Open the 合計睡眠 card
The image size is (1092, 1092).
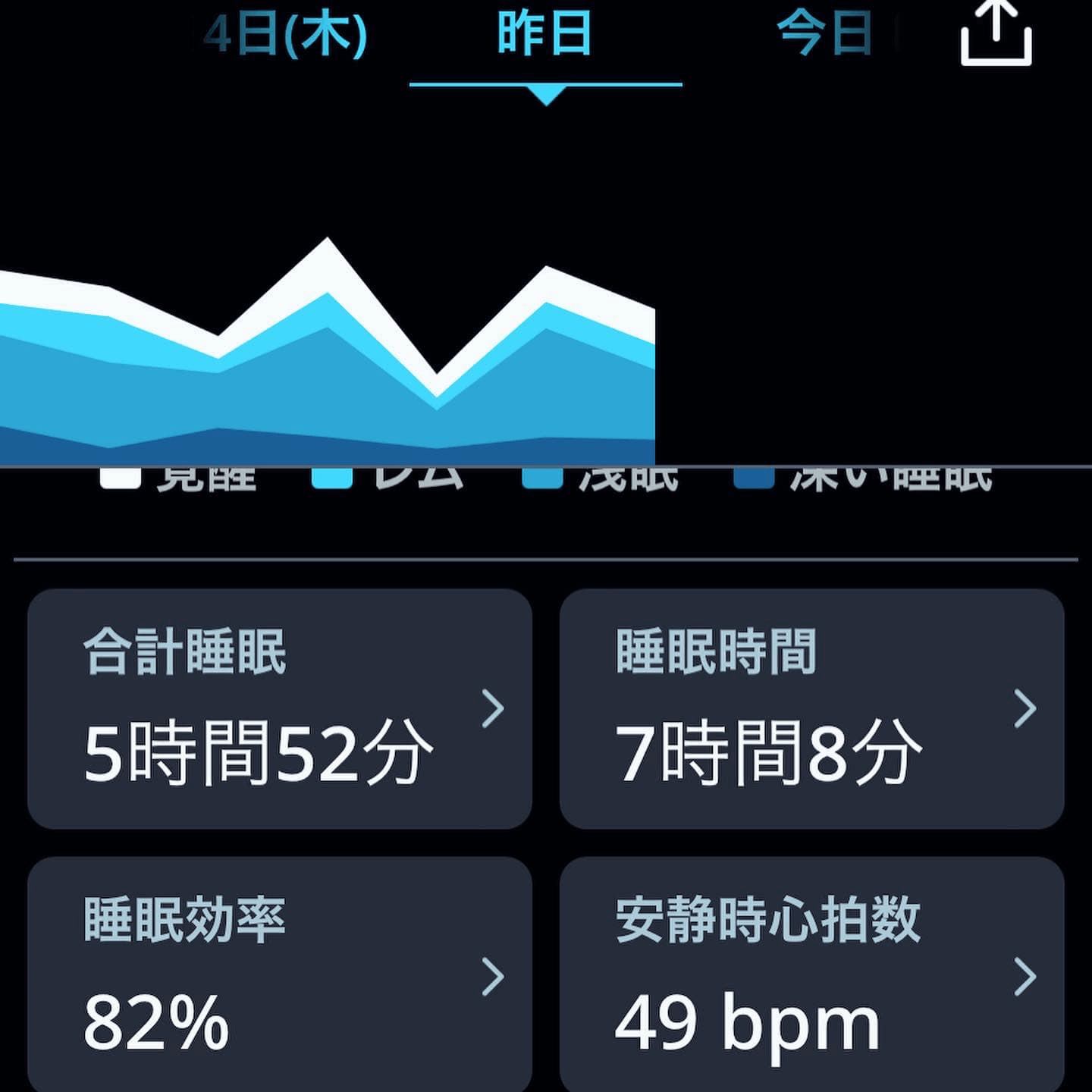280,708
